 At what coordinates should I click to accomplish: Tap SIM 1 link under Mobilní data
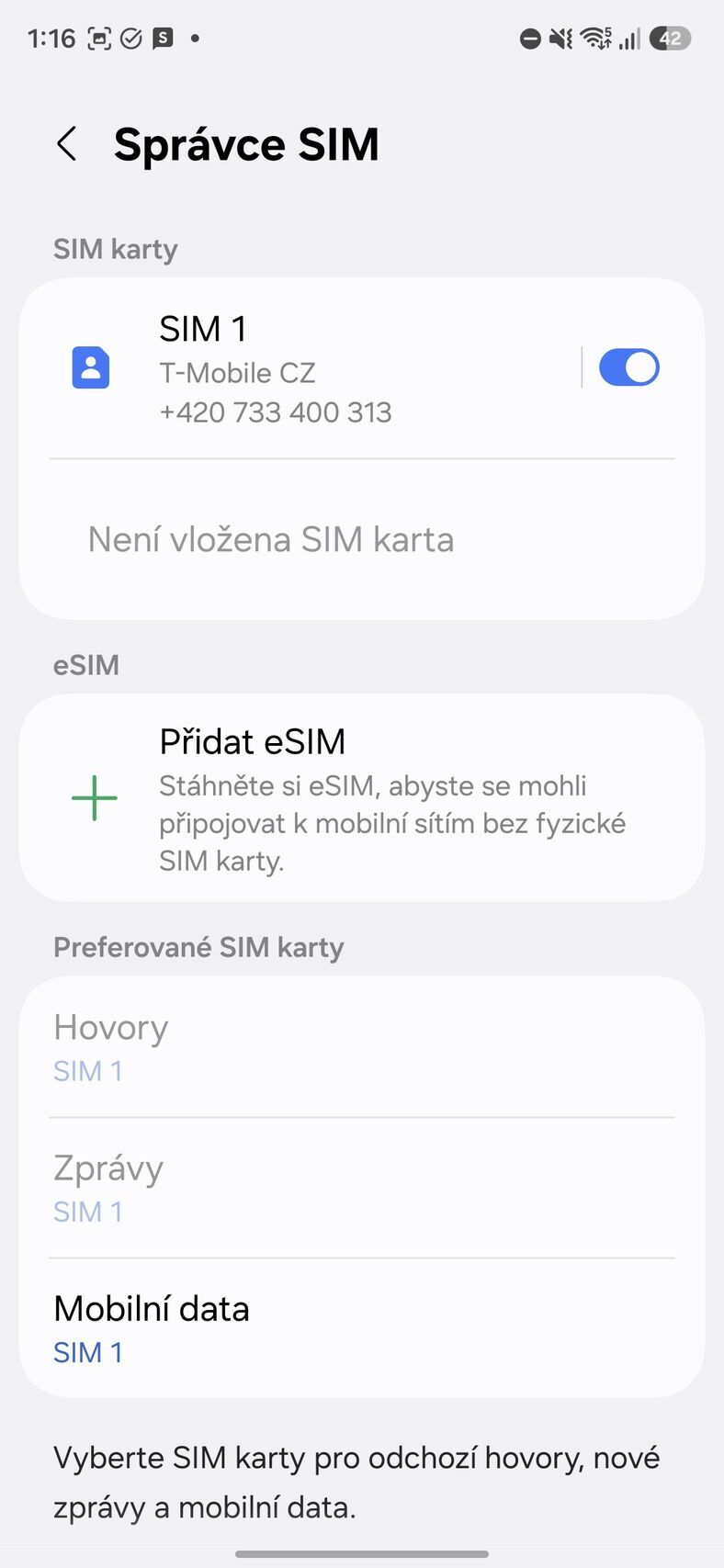87,1351
